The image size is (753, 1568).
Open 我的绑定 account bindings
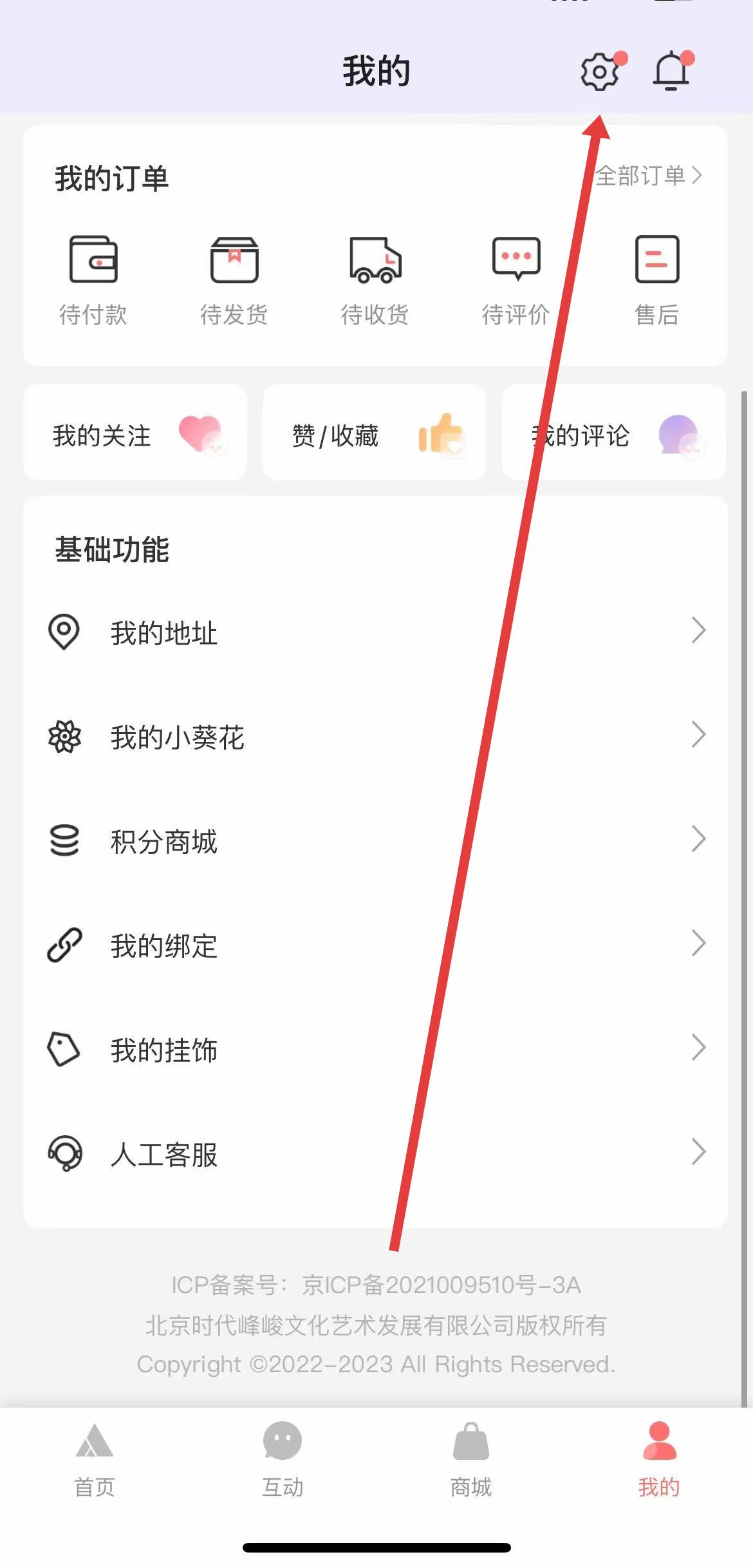pos(376,945)
